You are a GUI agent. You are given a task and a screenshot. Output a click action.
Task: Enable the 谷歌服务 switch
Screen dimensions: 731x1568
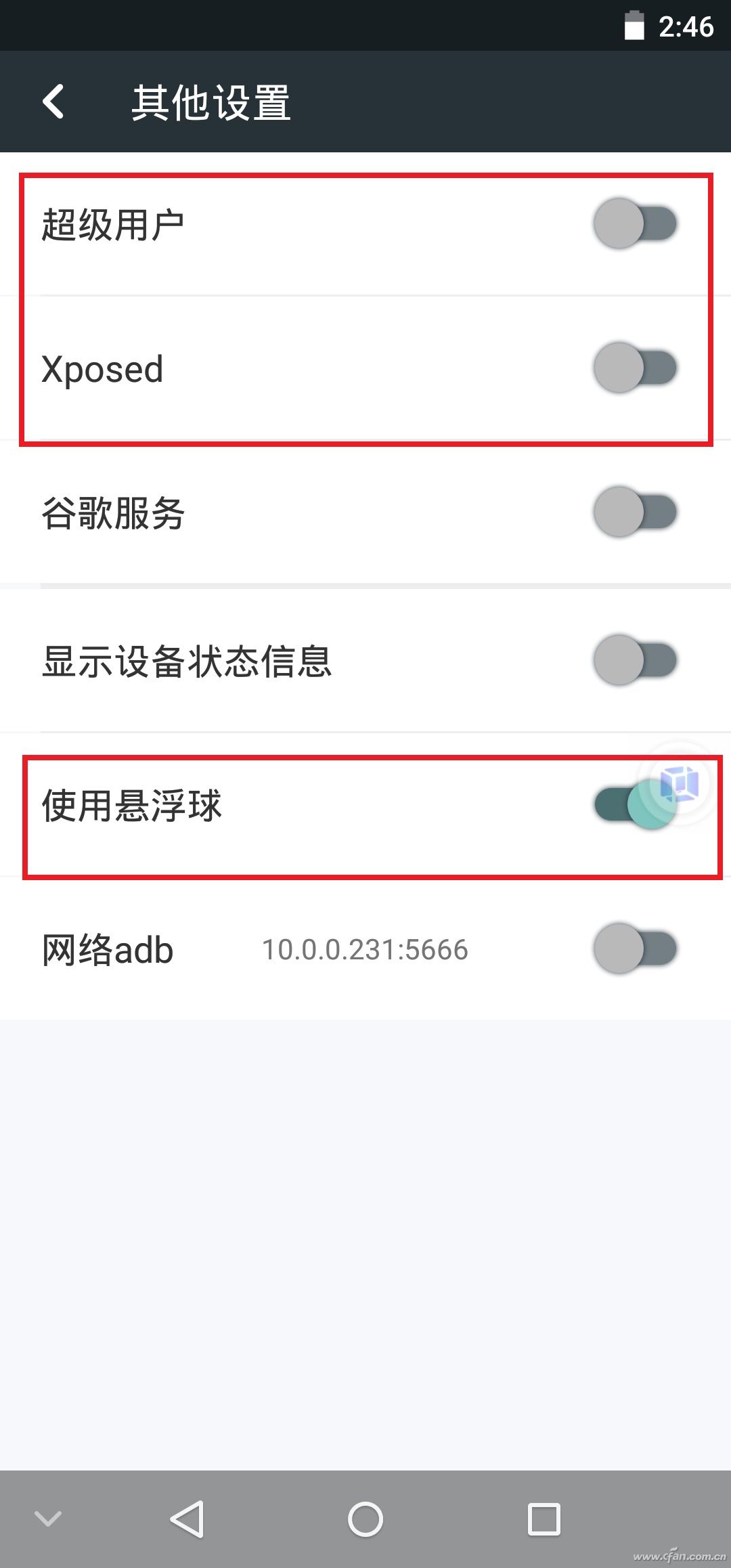point(635,513)
